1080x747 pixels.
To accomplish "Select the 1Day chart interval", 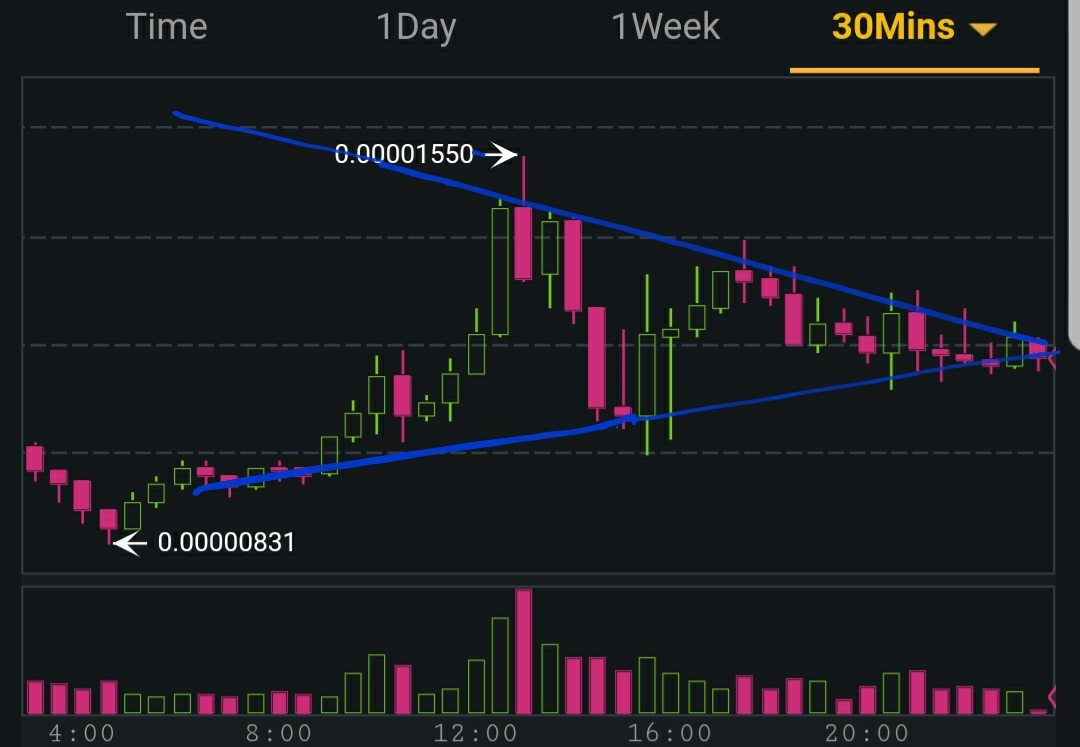I will click(416, 27).
